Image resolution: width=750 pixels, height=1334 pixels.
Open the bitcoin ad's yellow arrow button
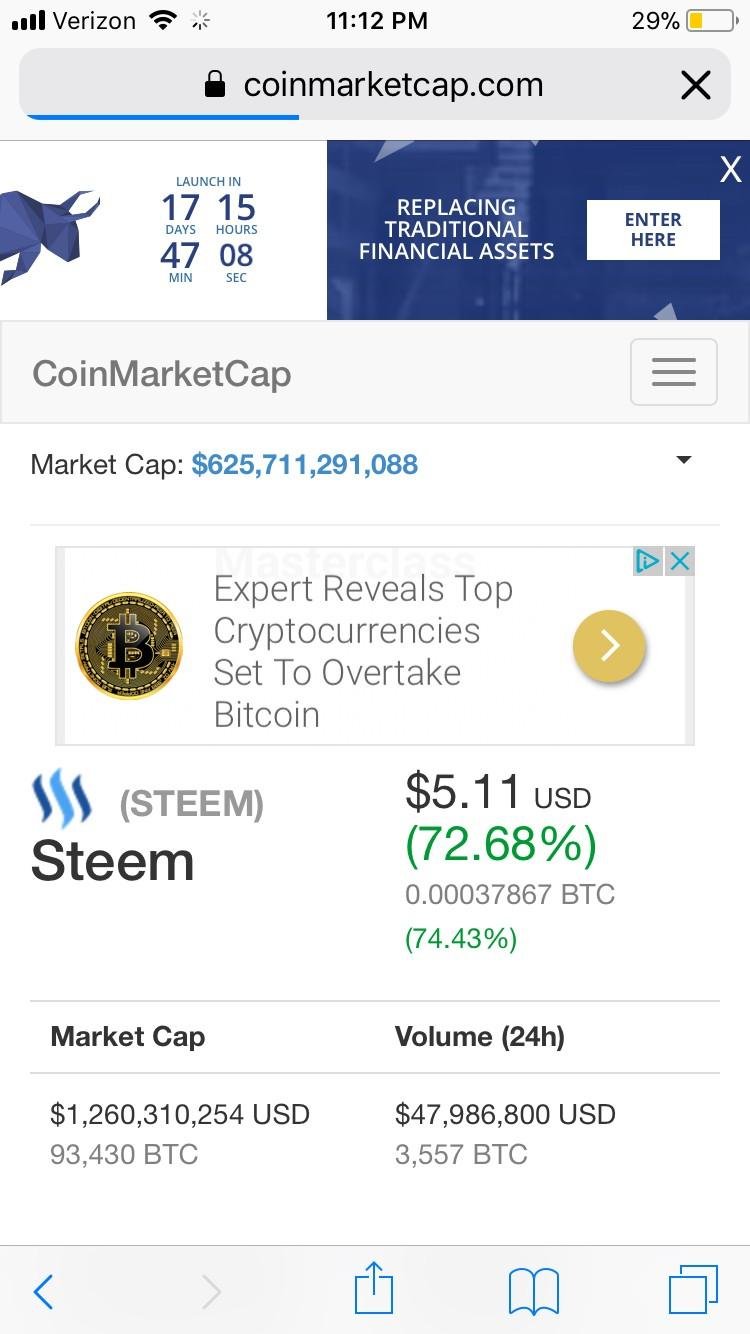610,646
